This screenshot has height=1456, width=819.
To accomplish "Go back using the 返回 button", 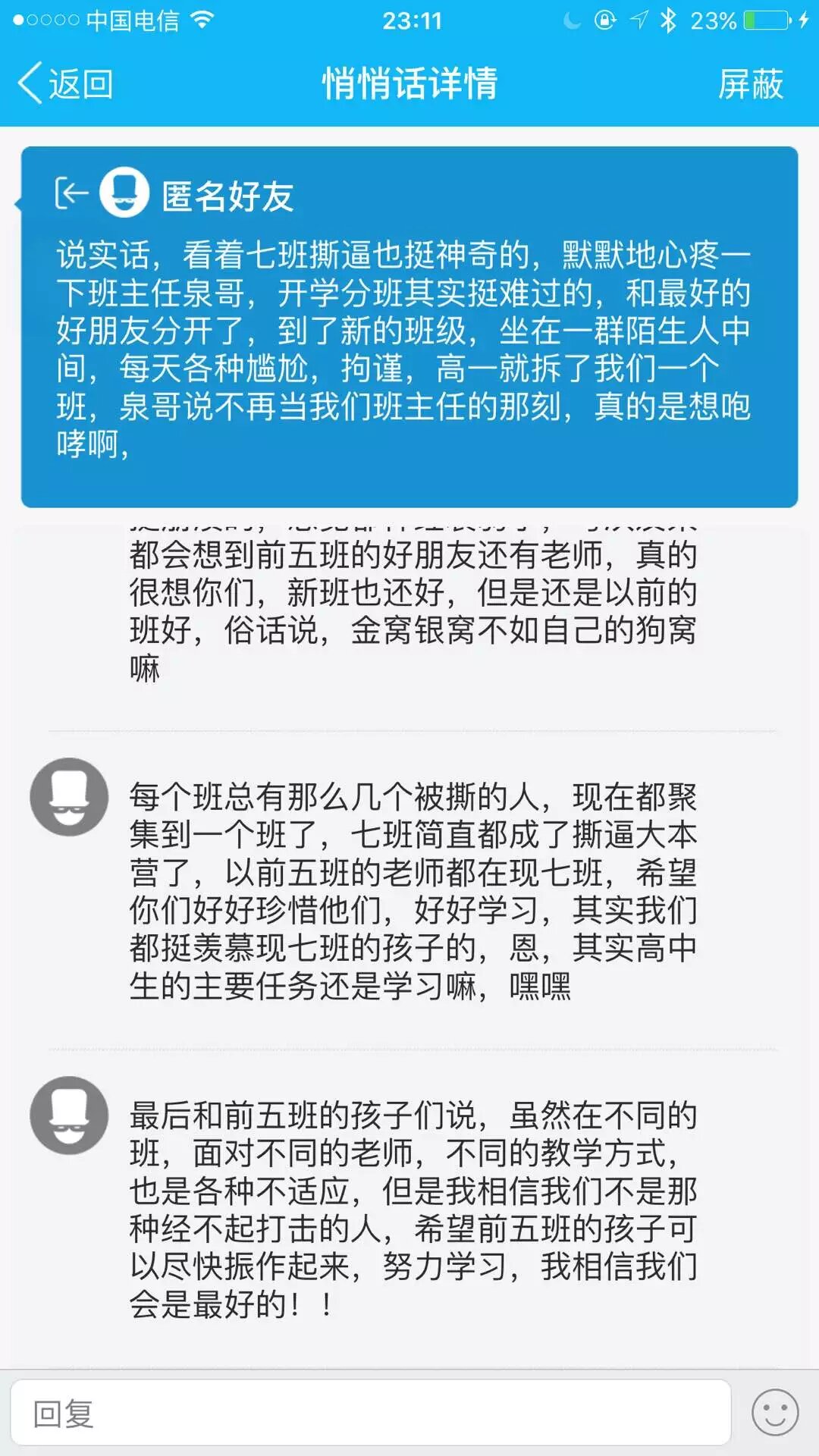I will coord(66,83).
